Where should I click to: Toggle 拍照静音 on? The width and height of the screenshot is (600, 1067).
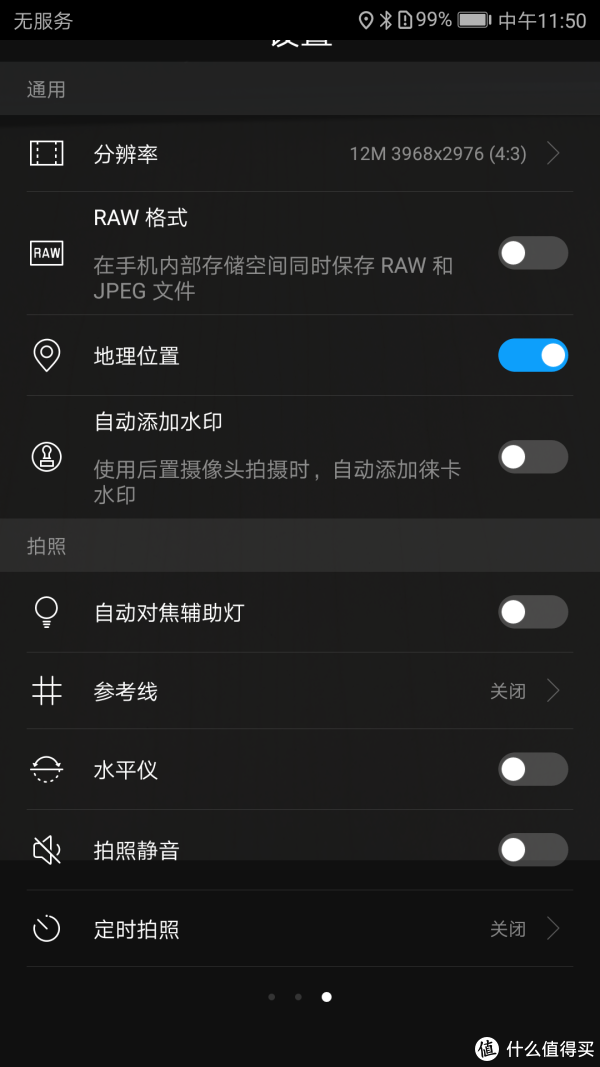coord(532,850)
